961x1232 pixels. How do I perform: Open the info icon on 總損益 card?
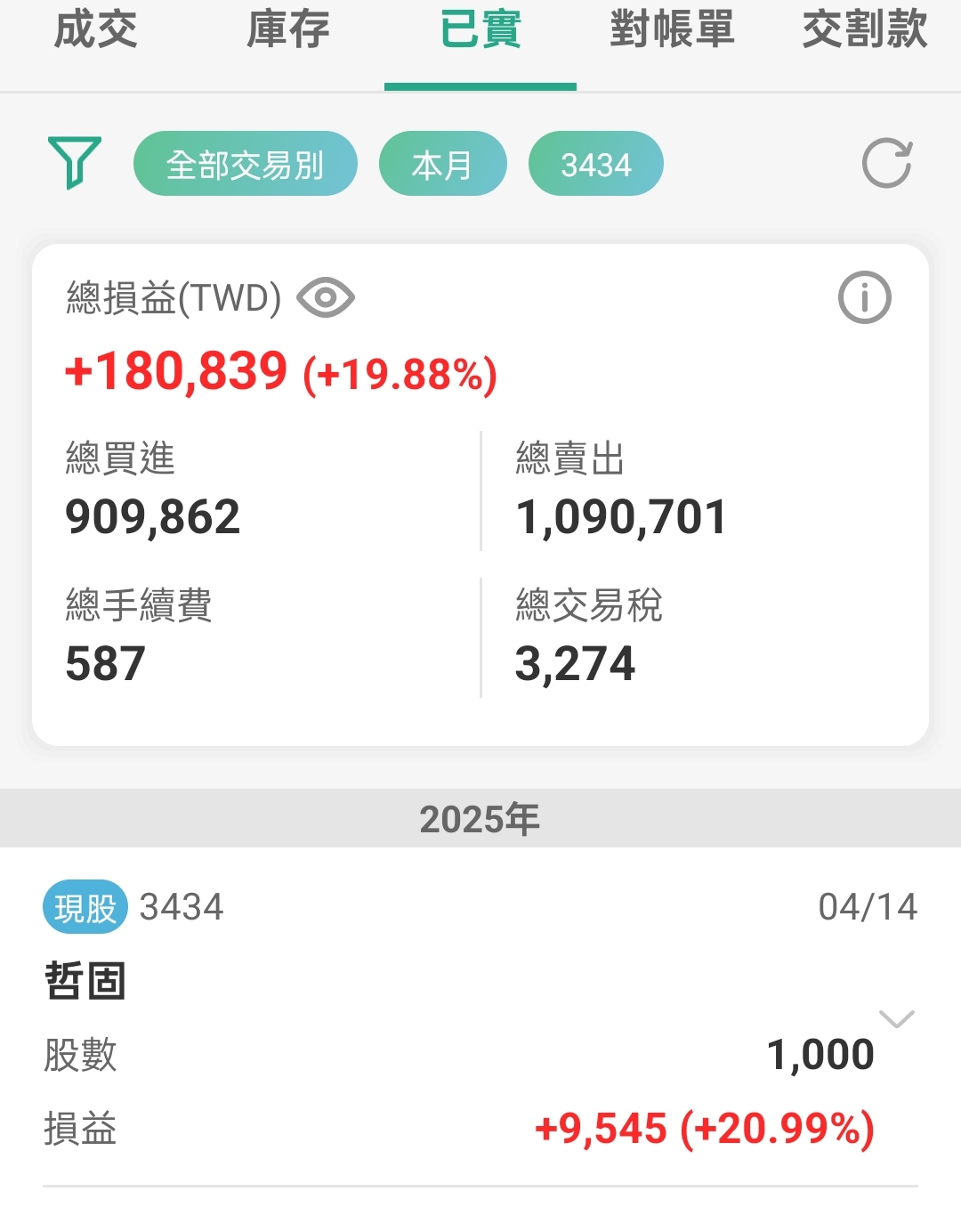point(864,297)
